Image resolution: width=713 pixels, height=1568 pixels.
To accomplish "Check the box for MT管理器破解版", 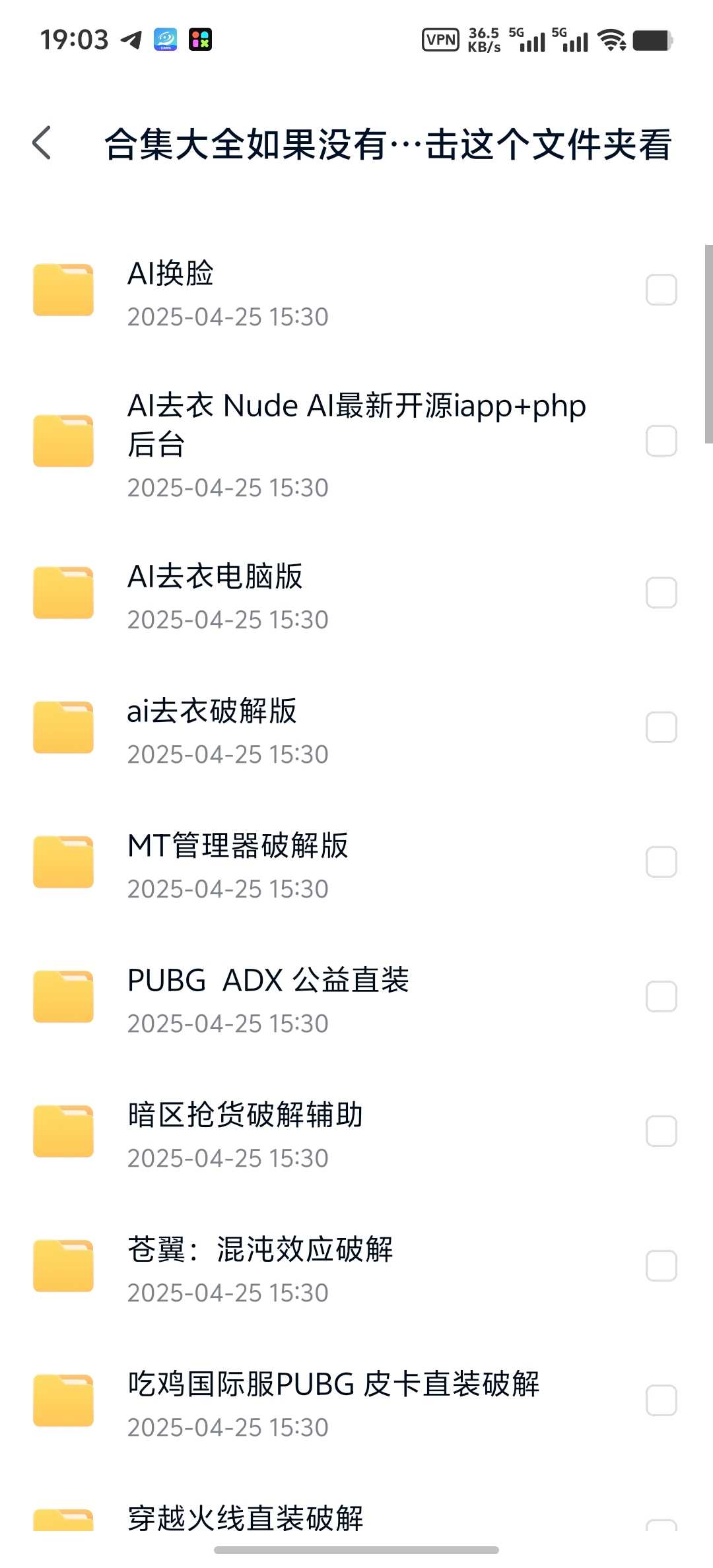I will pyautogui.click(x=661, y=862).
